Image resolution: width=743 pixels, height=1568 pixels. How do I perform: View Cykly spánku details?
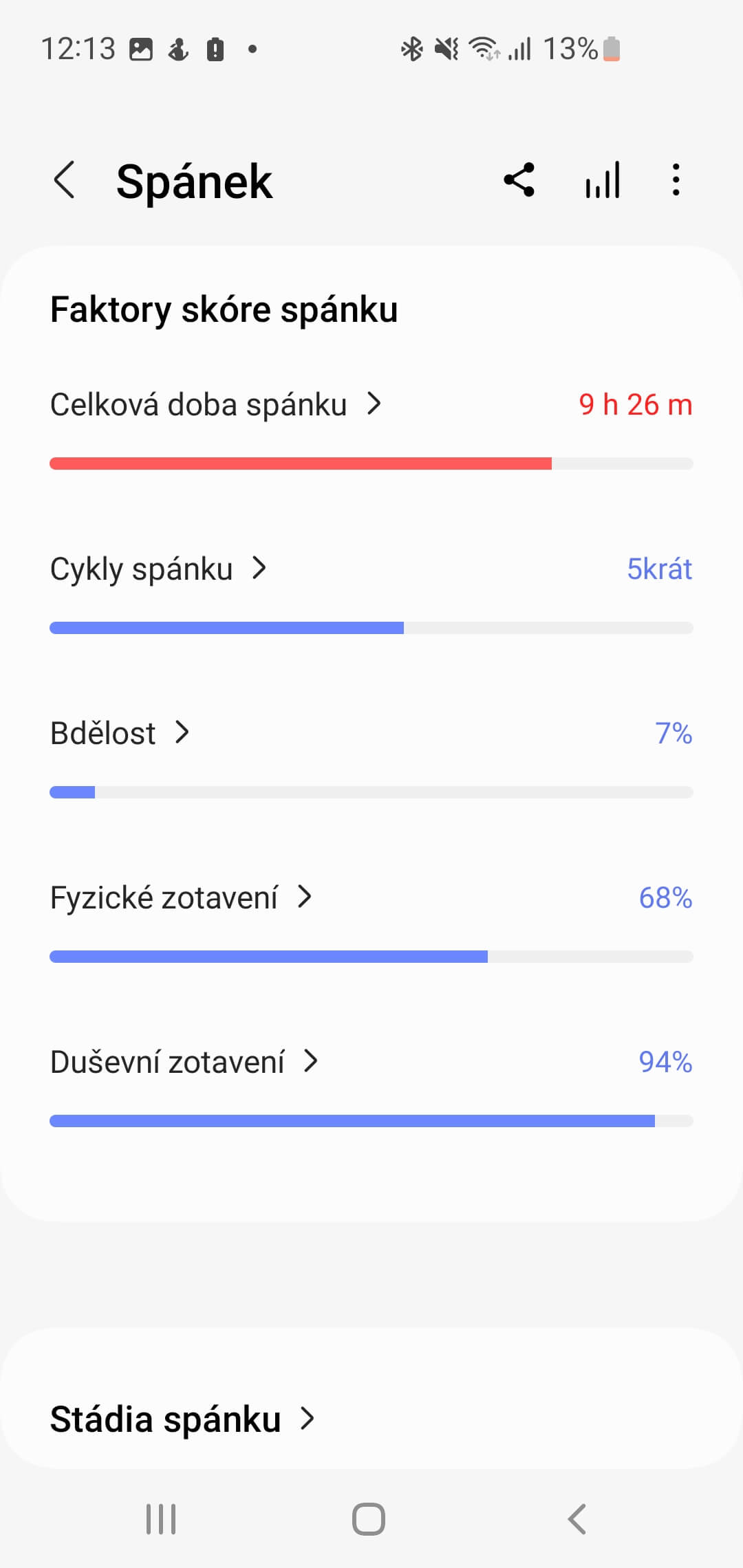pos(158,569)
